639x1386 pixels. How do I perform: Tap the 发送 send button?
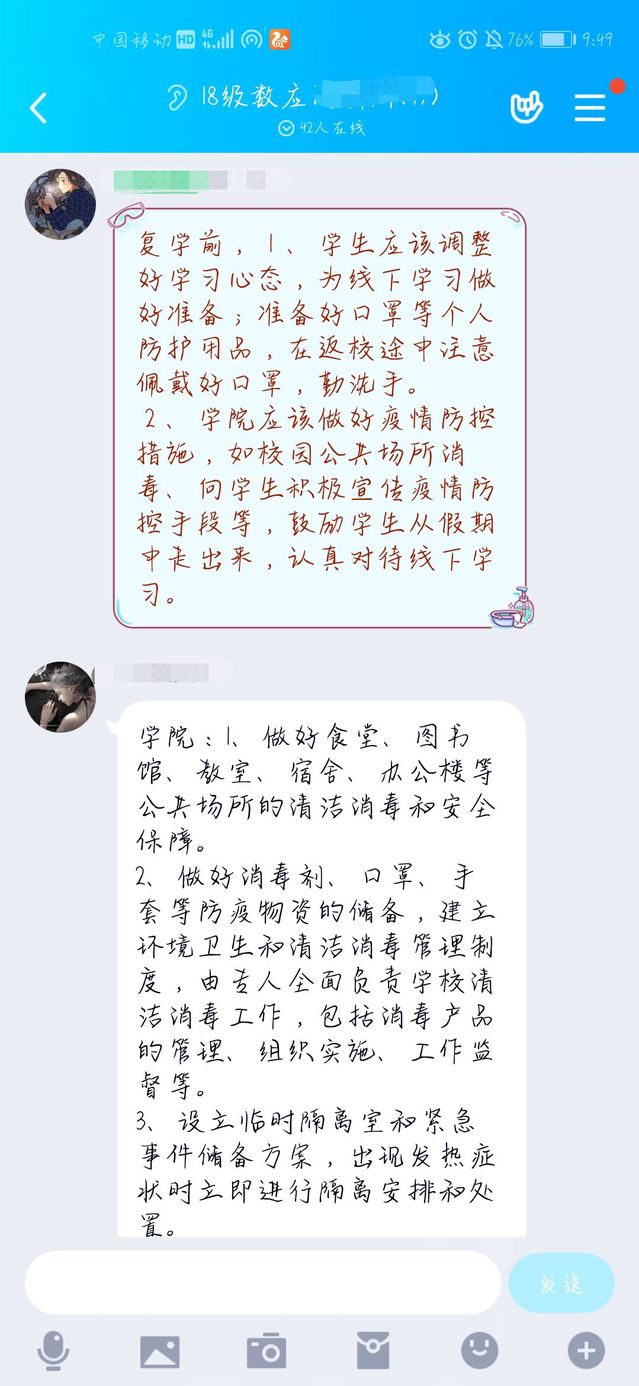(x=561, y=1283)
